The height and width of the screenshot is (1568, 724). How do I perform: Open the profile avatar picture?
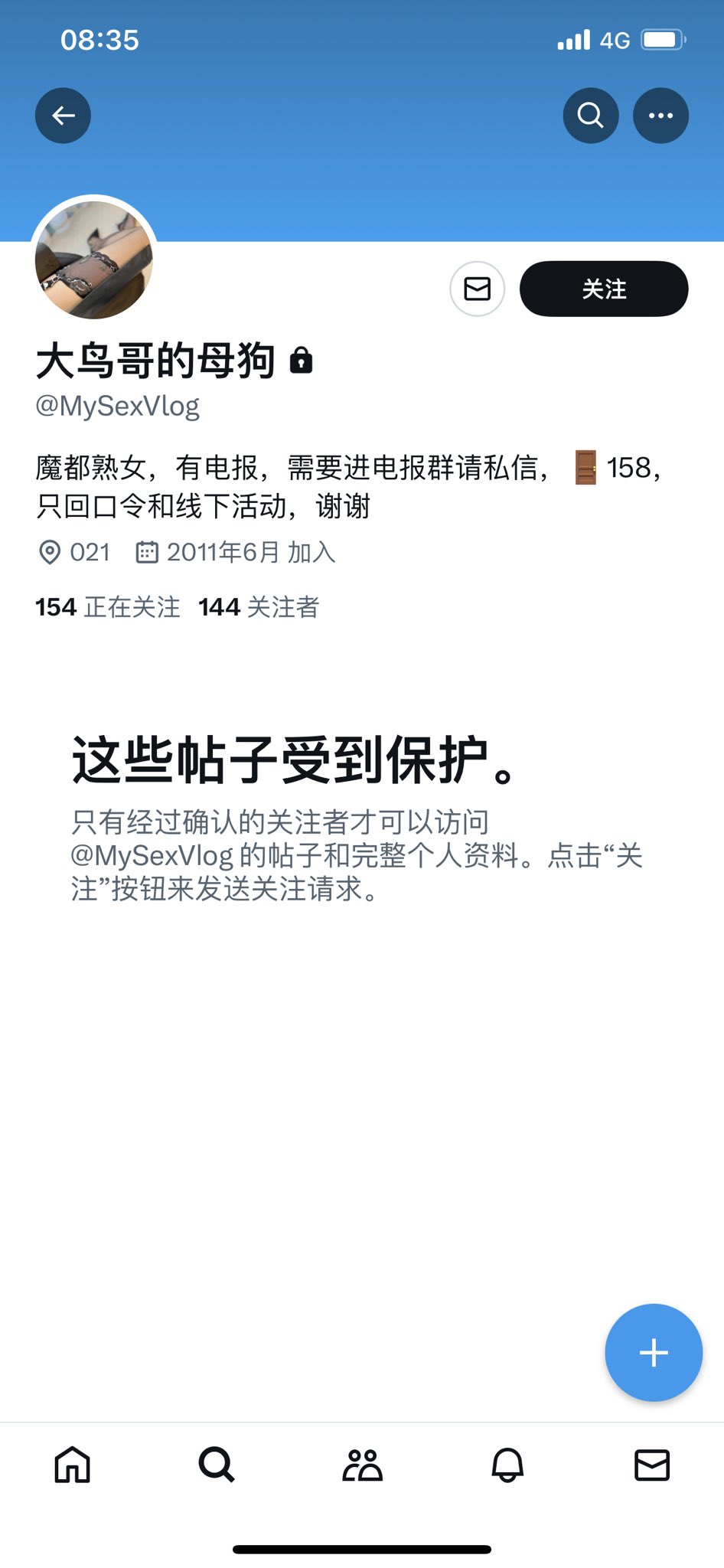coord(94,260)
